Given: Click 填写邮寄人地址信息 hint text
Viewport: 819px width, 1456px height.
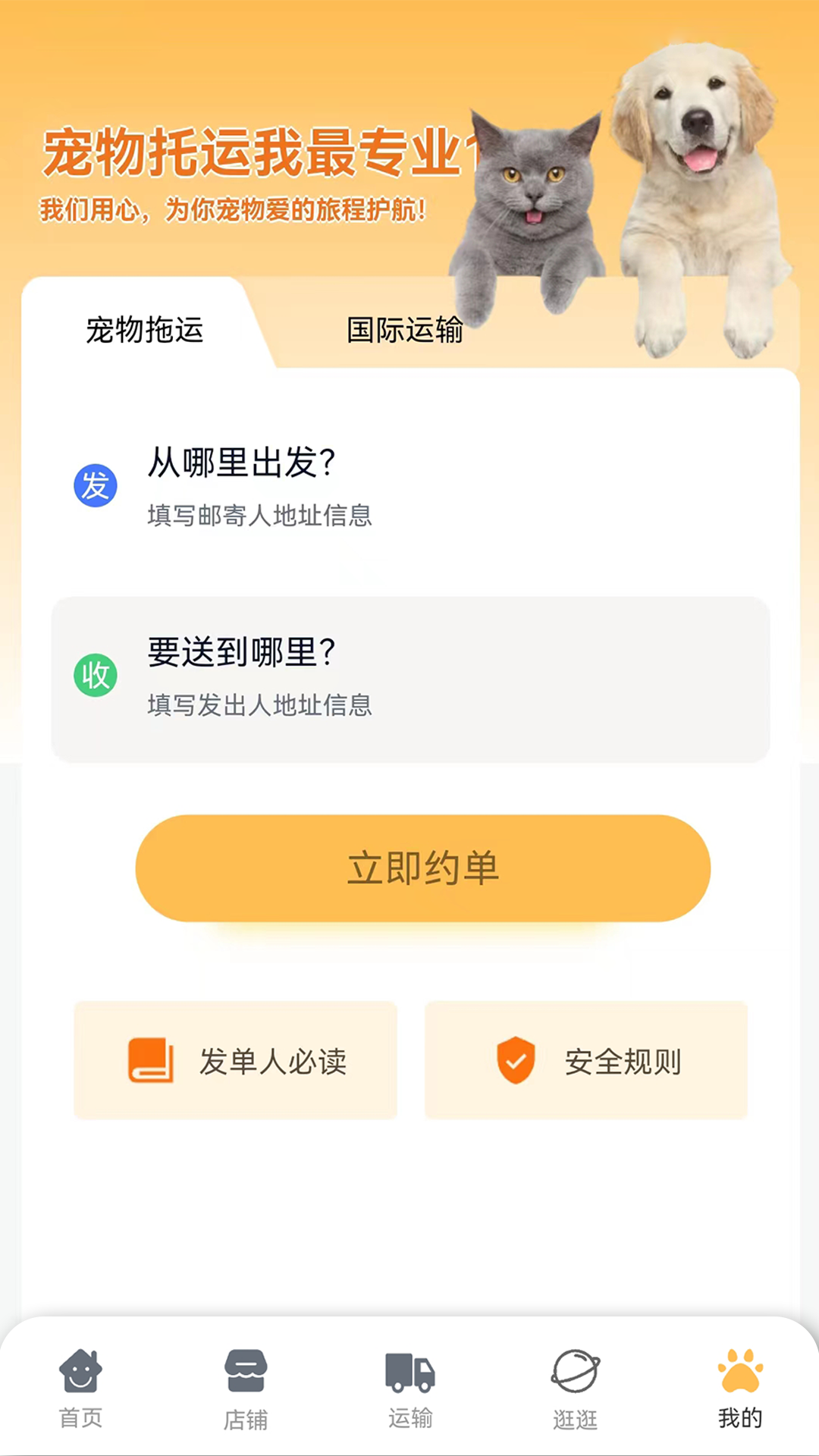Looking at the screenshot, I should click(259, 517).
